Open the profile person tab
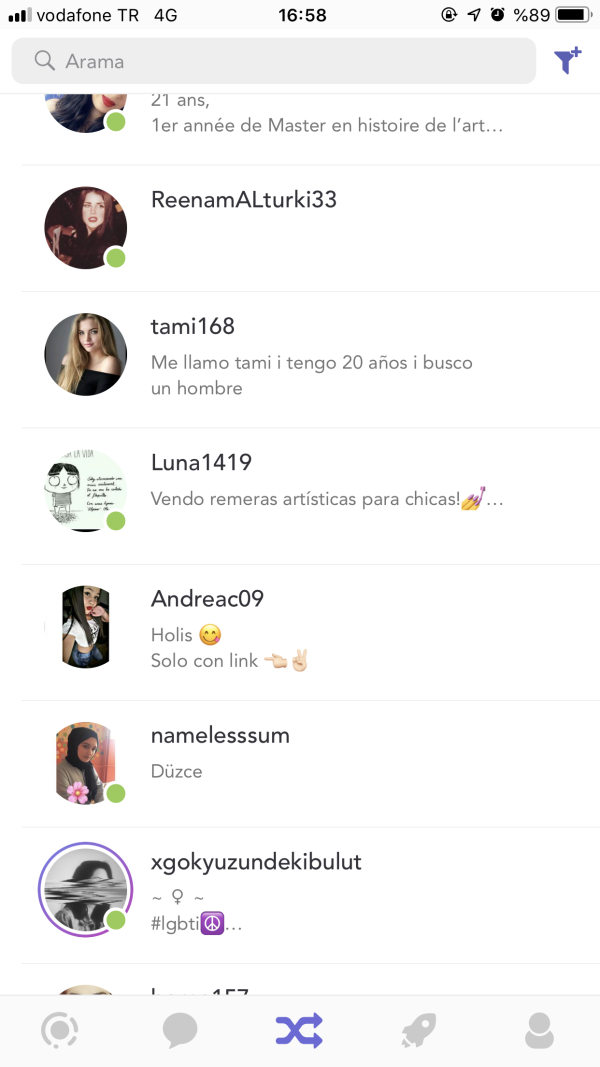This screenshot has width=600, height=1067. click(x=539, y=1030)
